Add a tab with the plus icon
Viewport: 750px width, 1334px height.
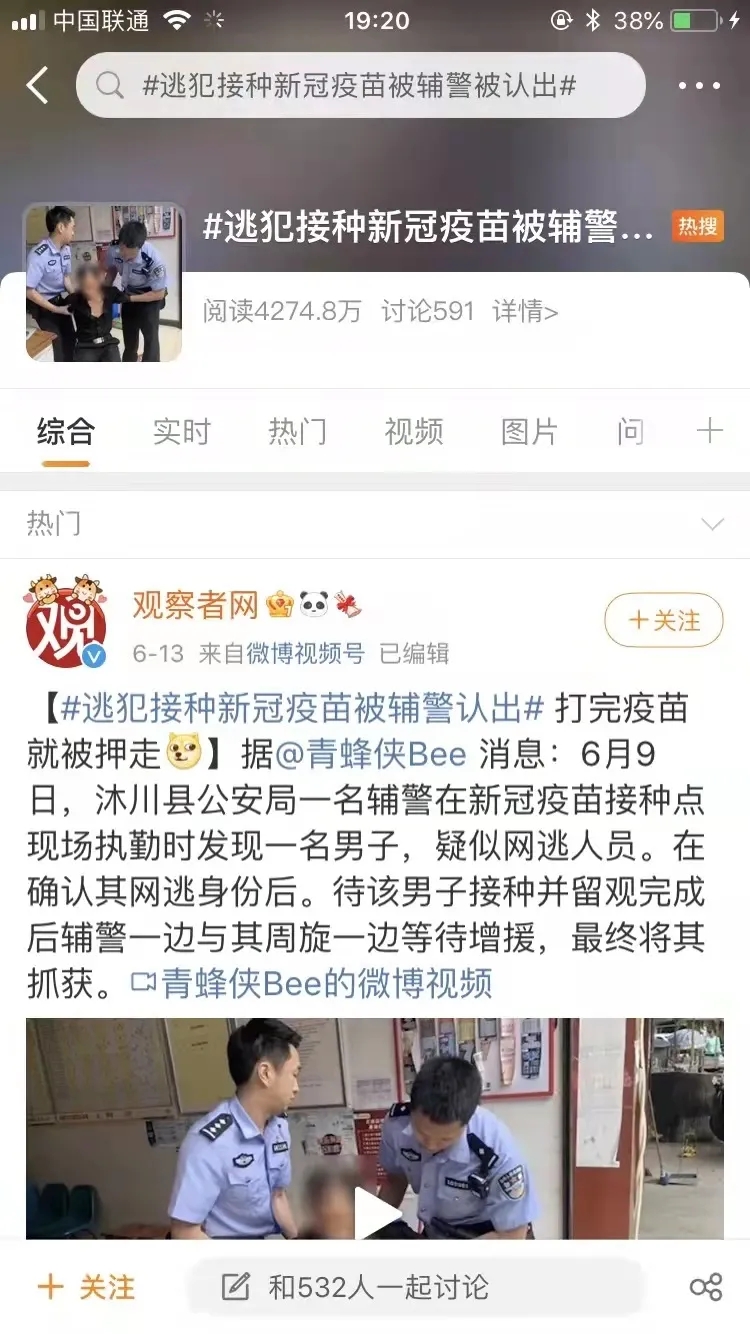pos(709,432)
